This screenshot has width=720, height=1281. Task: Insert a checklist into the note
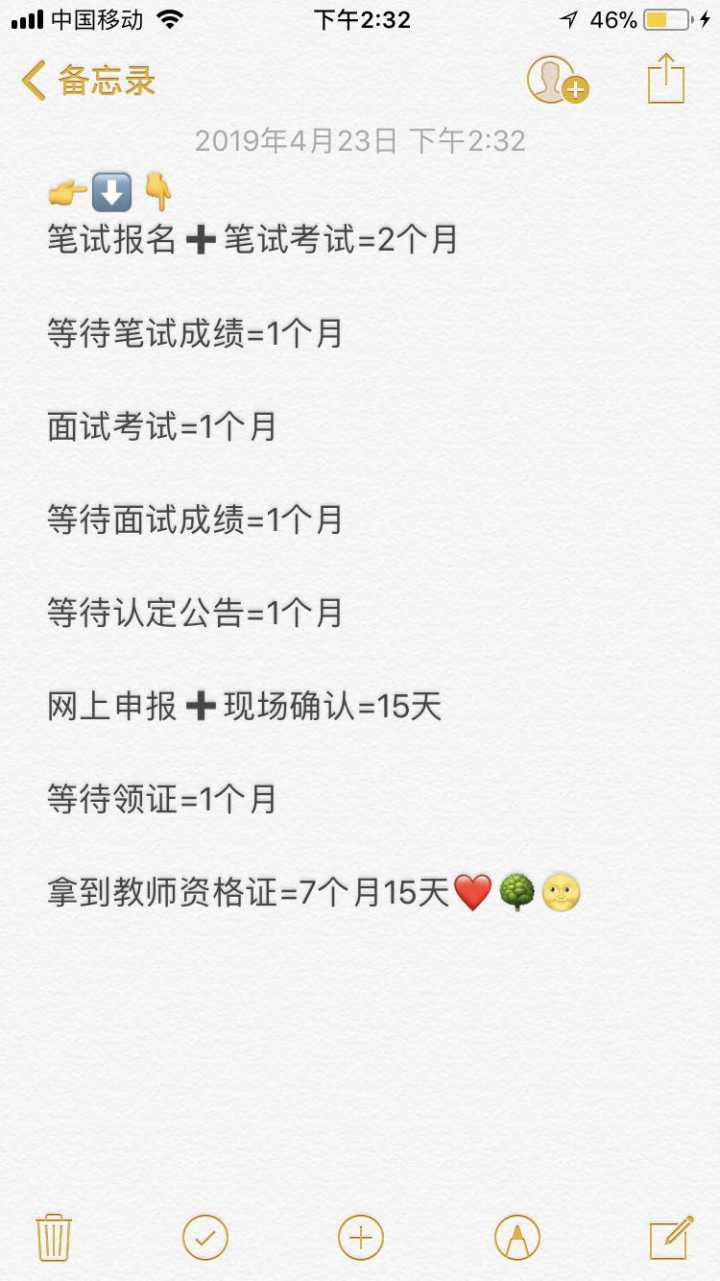point(205,1238)
